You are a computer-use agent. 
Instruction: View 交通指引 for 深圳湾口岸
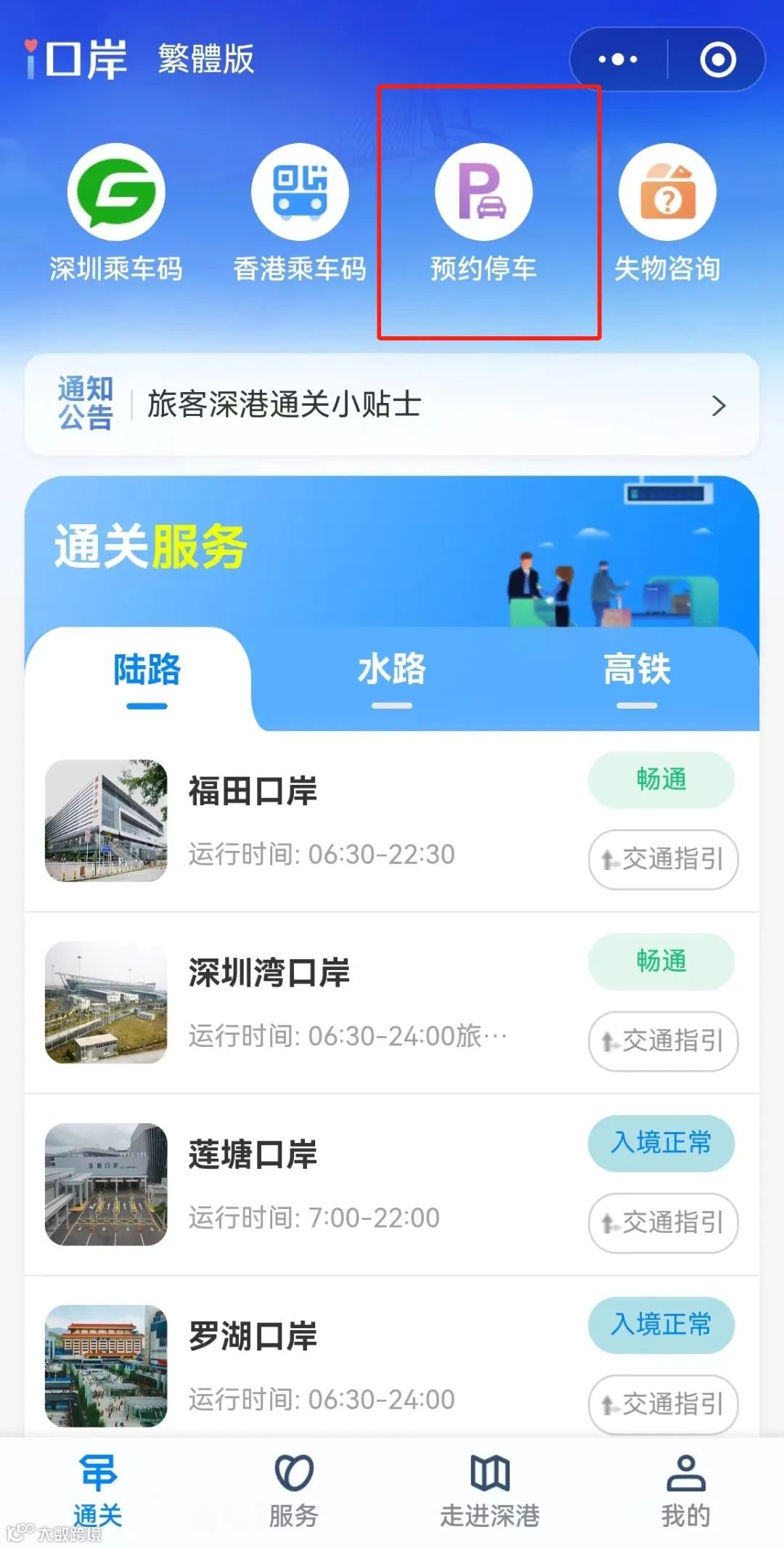coord(663,1041)
